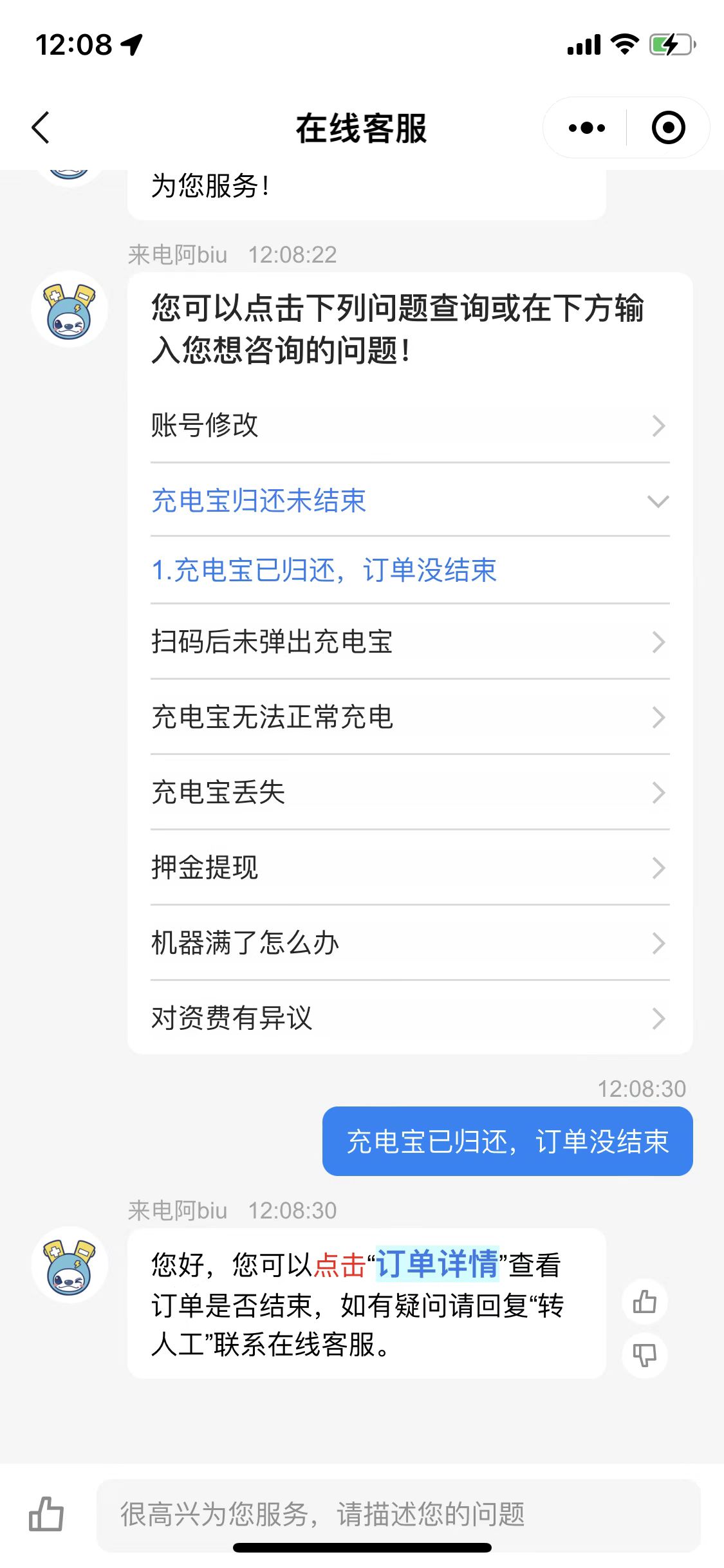Tap the location arrow in the status bar
Screen dimensions: 724x1568
point(132,42)
